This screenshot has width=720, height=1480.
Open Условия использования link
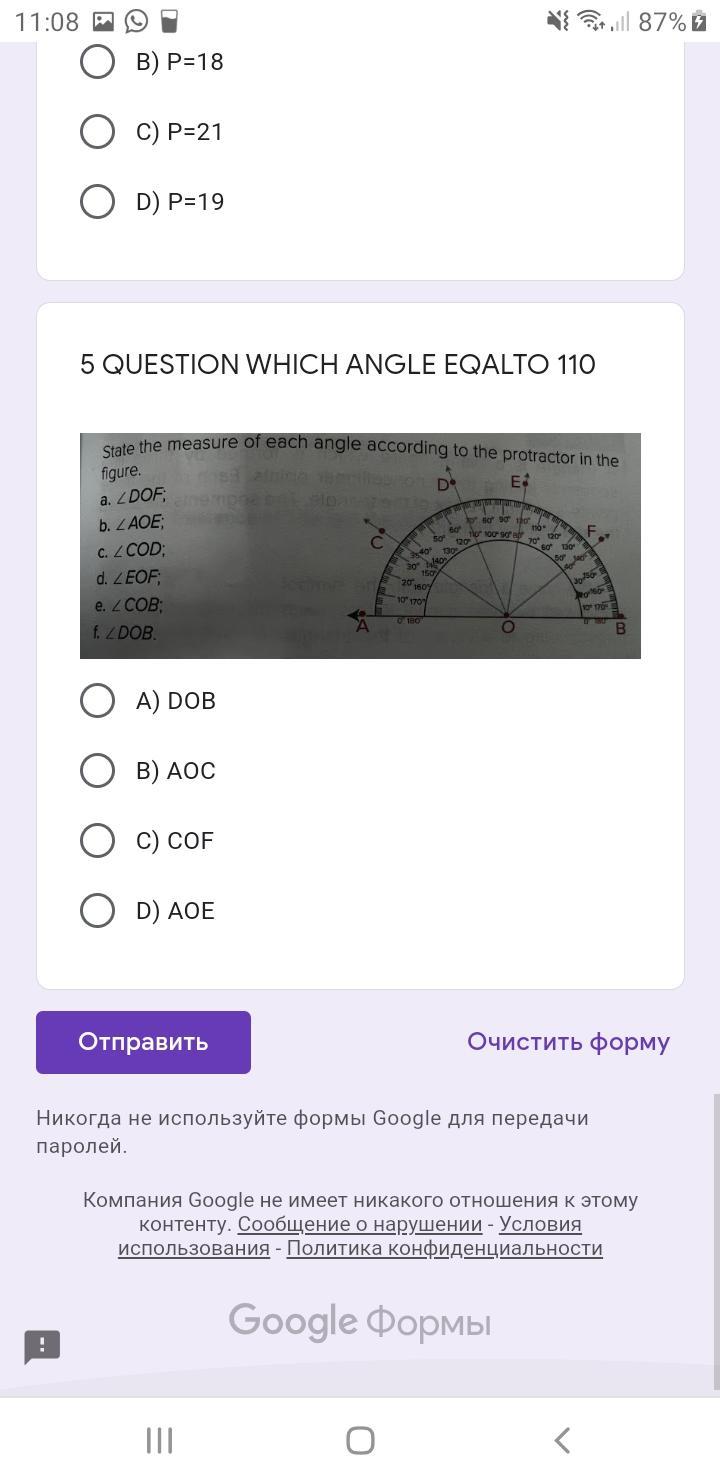coord(350,1236)
